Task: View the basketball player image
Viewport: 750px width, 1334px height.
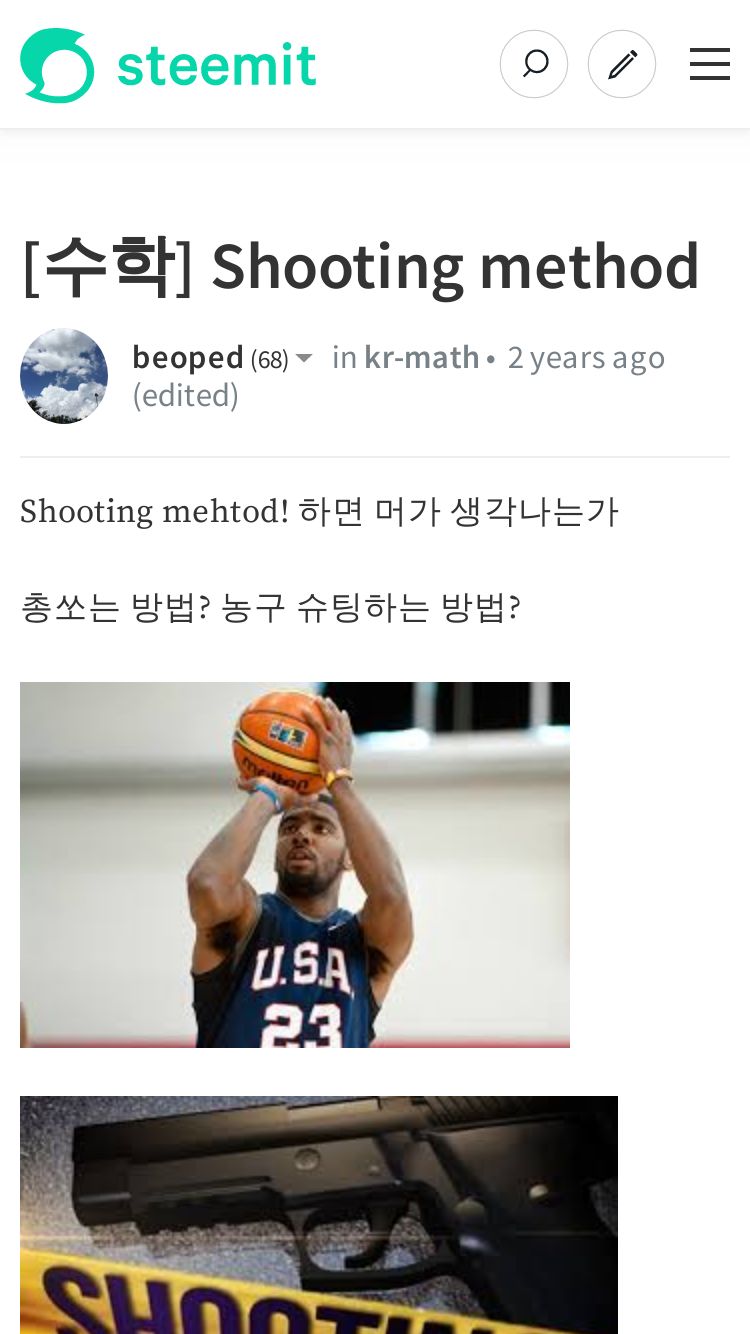Action: point(295,865)
